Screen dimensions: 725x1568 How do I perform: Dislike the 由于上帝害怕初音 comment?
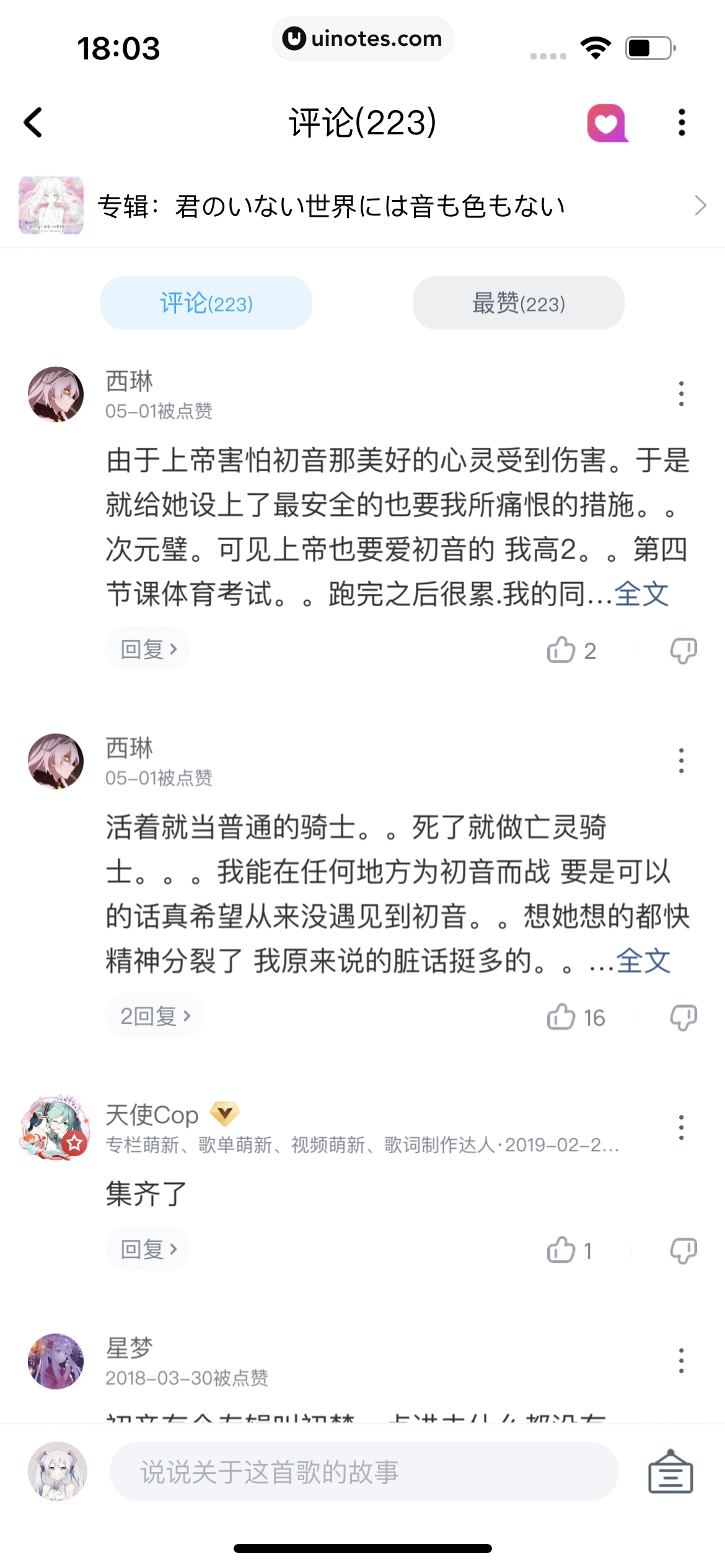point(683,650)
